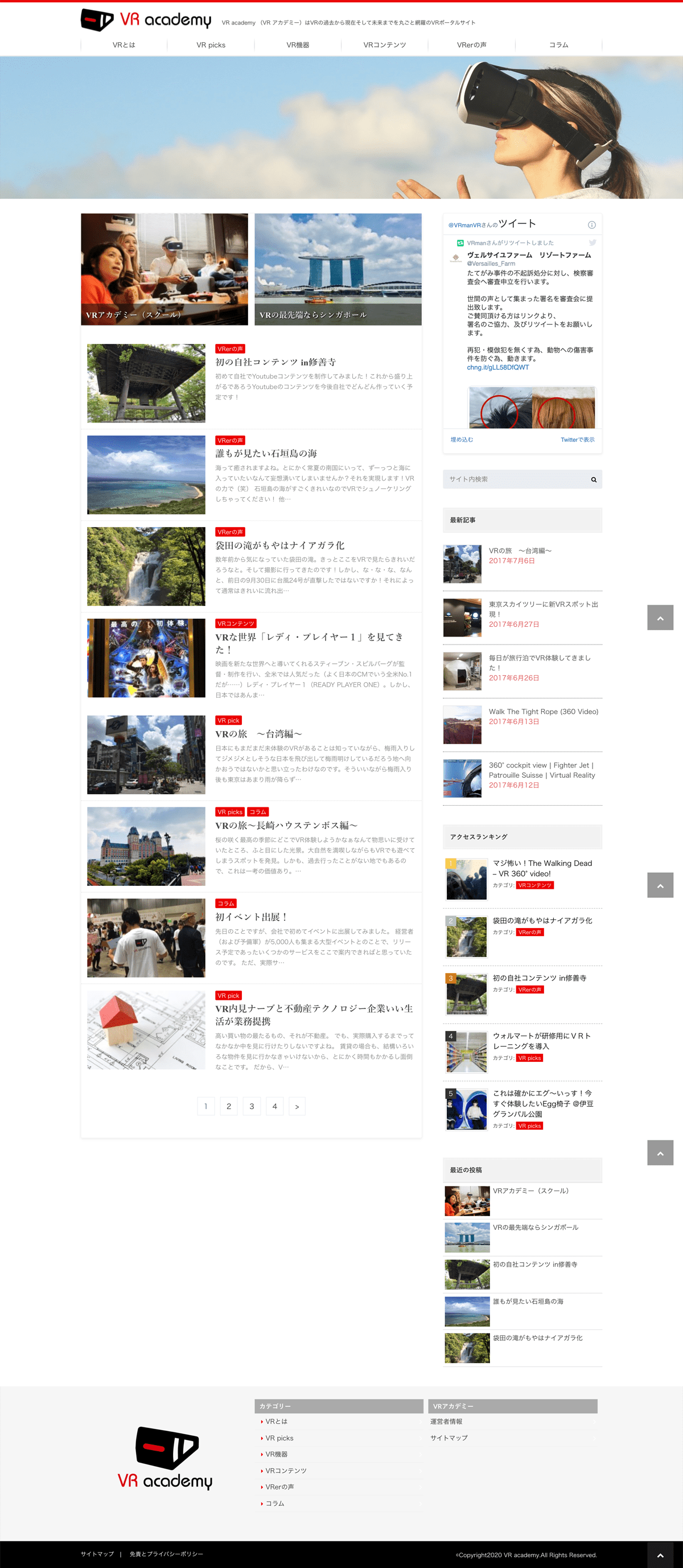The width and height of the screenshot is (683, 1568).
Task: Tap the search magnifier icon
Action: 594,479
